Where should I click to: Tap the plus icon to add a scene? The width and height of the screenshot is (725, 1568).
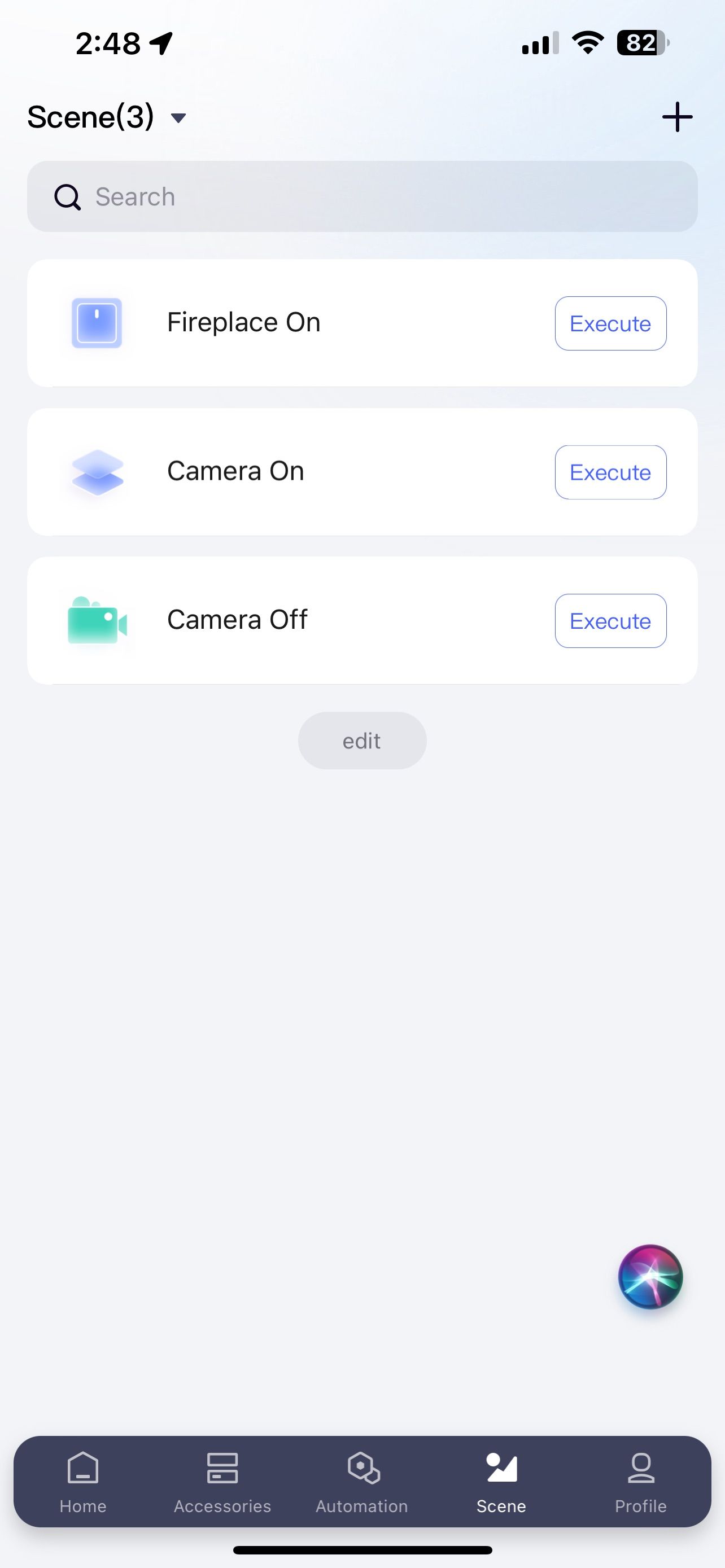coord(677,117)
